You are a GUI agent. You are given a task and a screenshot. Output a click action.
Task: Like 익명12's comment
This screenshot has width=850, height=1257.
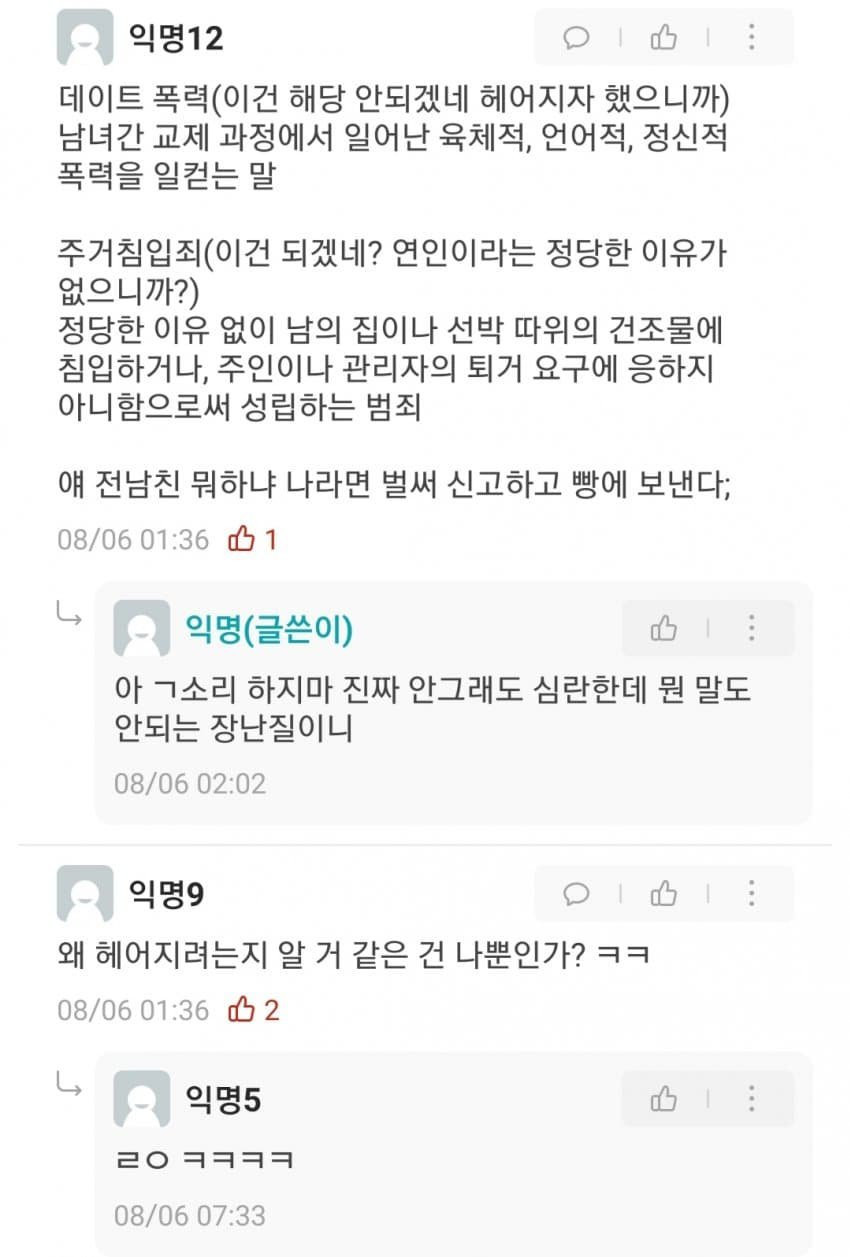point(663,38)
